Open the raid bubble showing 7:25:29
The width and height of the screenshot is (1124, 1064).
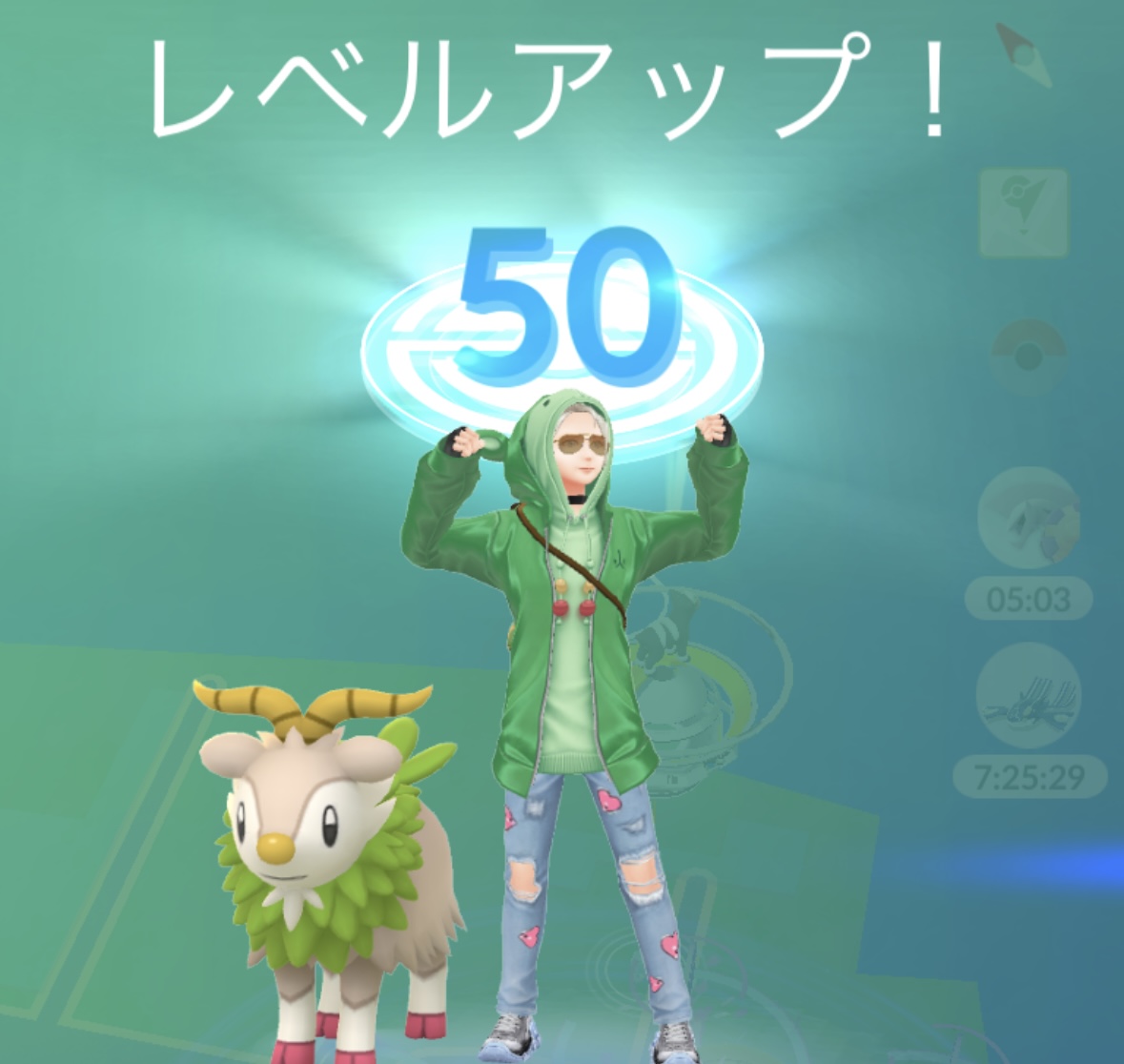1029,696
